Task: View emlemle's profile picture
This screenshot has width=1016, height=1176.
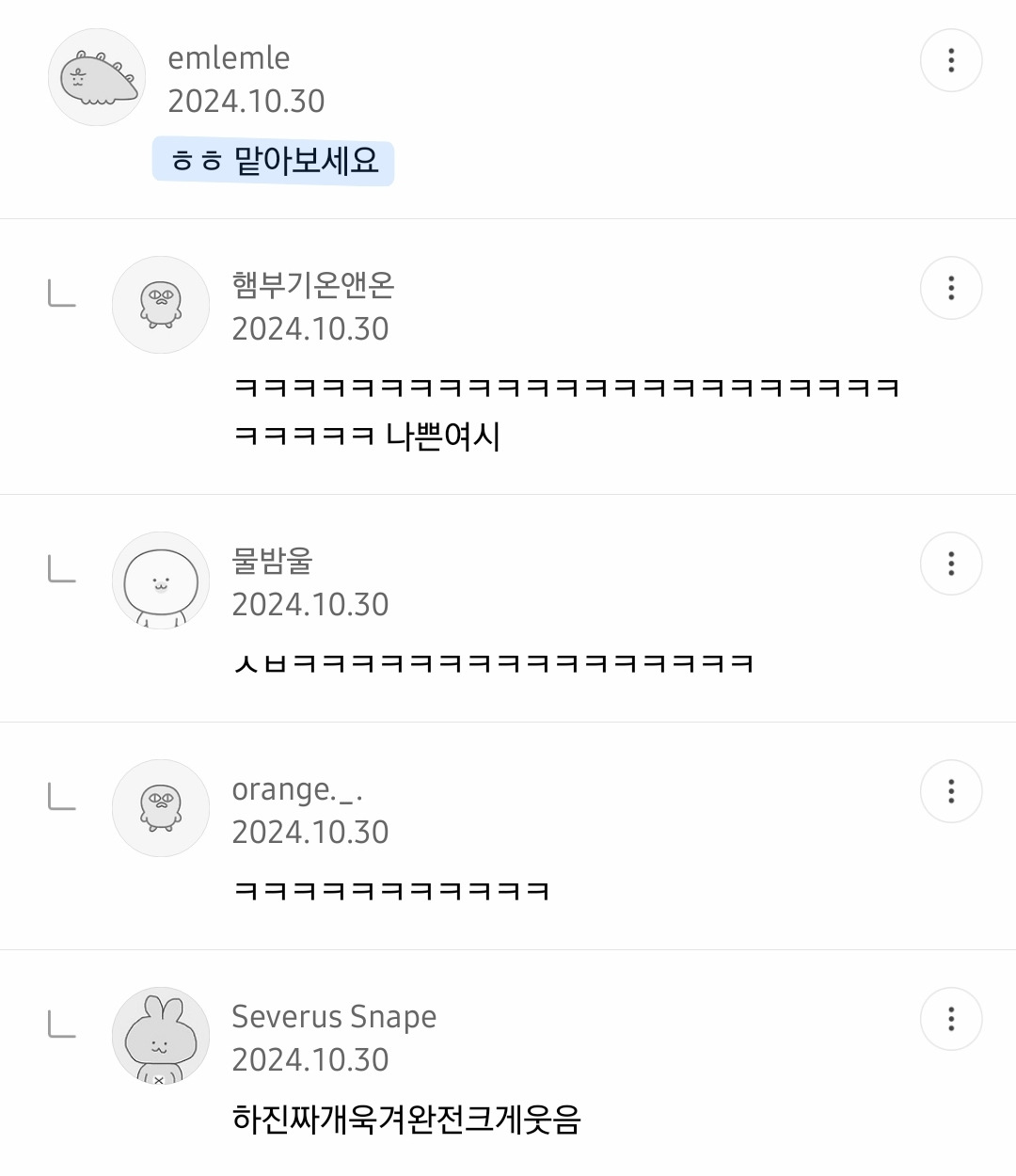Action: click(97, 77)
